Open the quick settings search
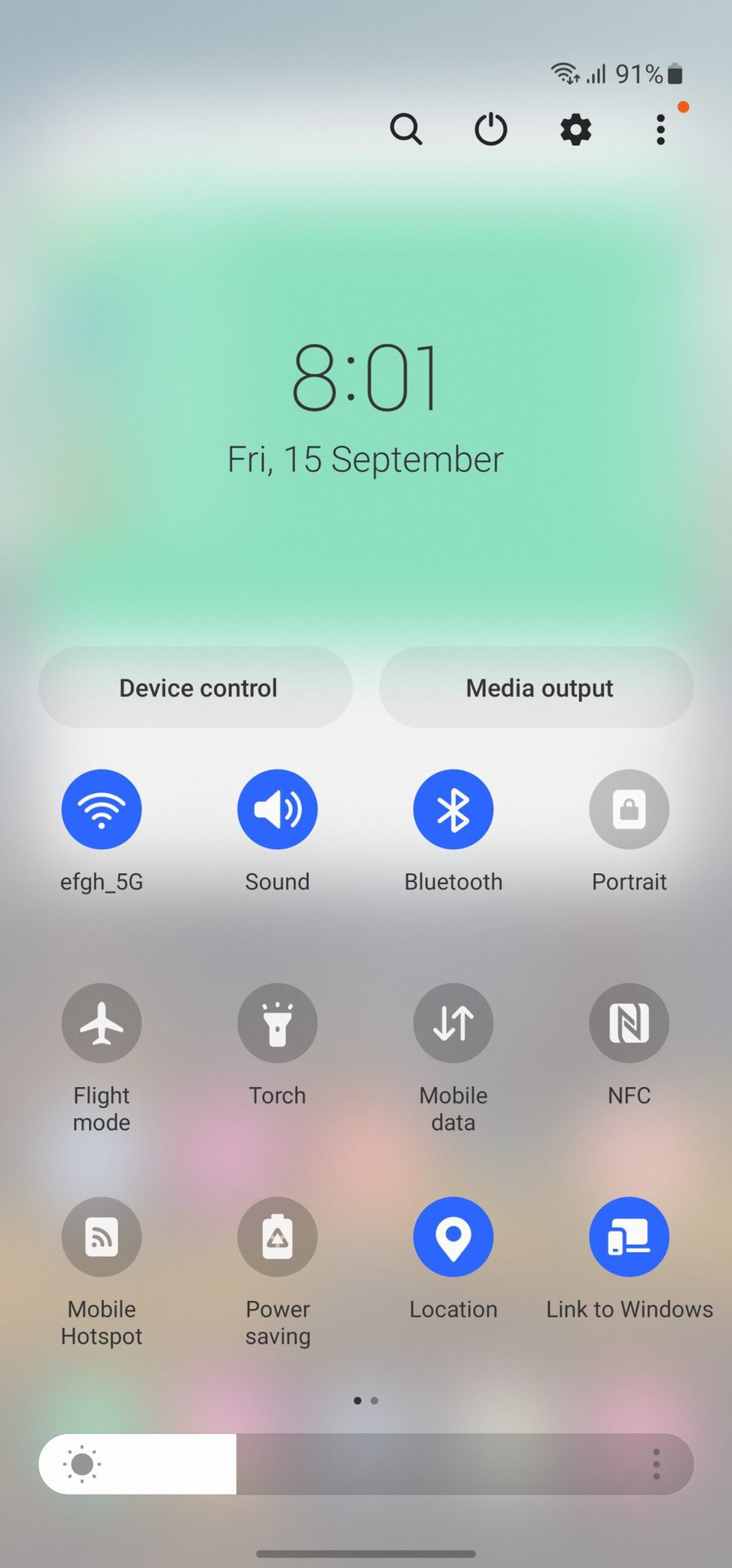Viewport: 732px width, 1568px height. pyautogui.click(x=405, y=129)
